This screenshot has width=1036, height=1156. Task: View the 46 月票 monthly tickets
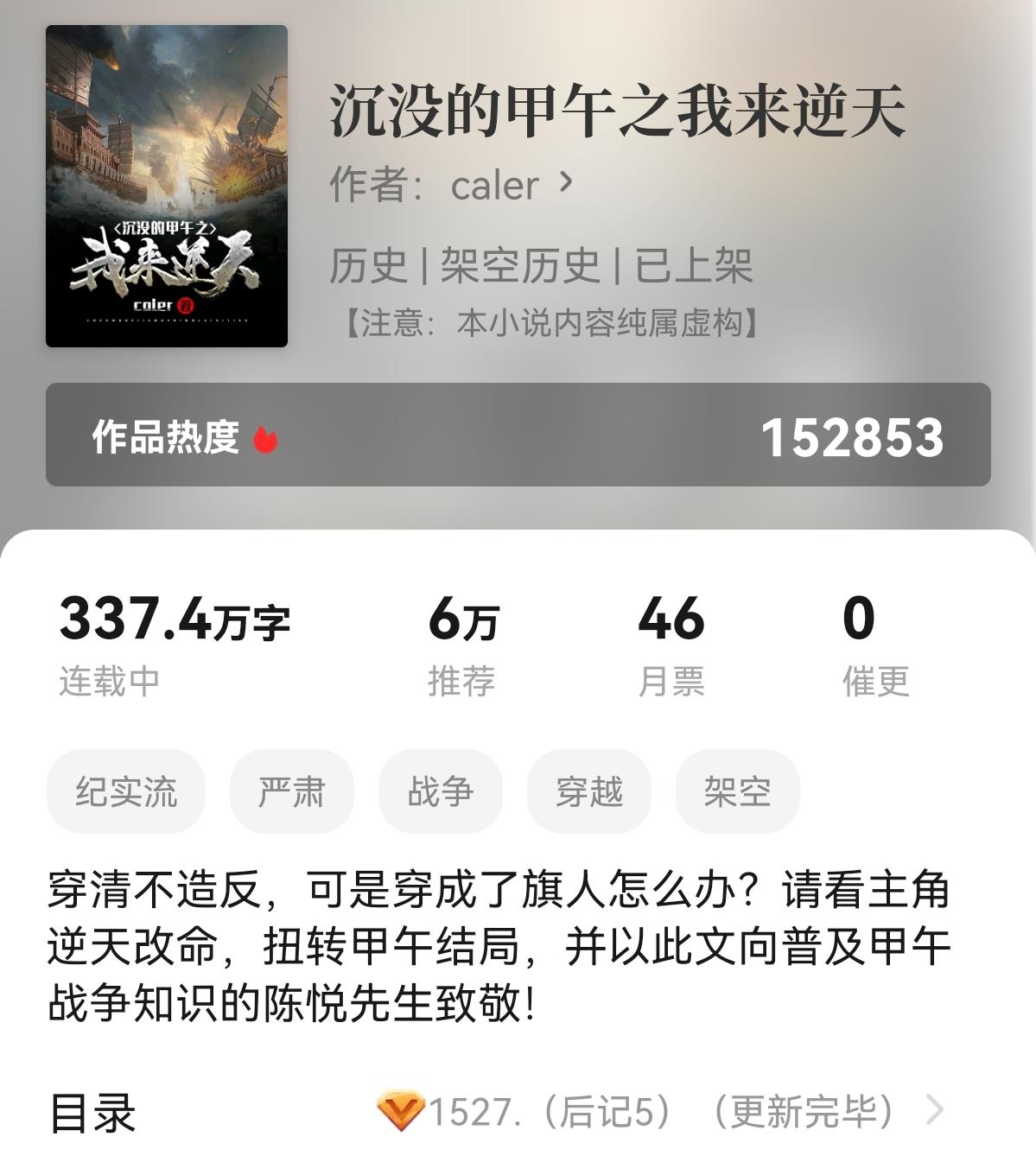tap(671, 645)
